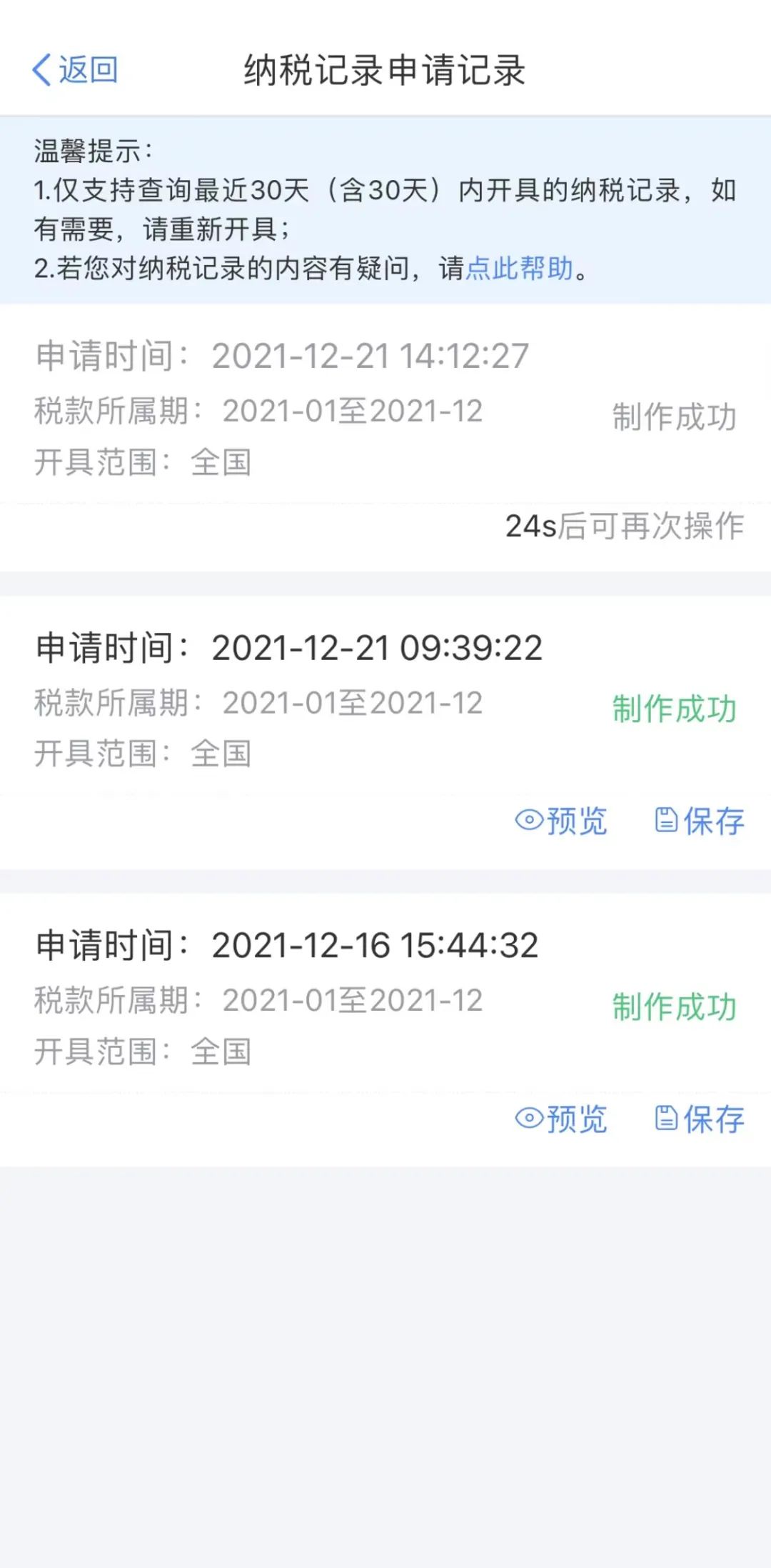Preview the 2021-12-16 15:44:32 record

coord(561,1119)
